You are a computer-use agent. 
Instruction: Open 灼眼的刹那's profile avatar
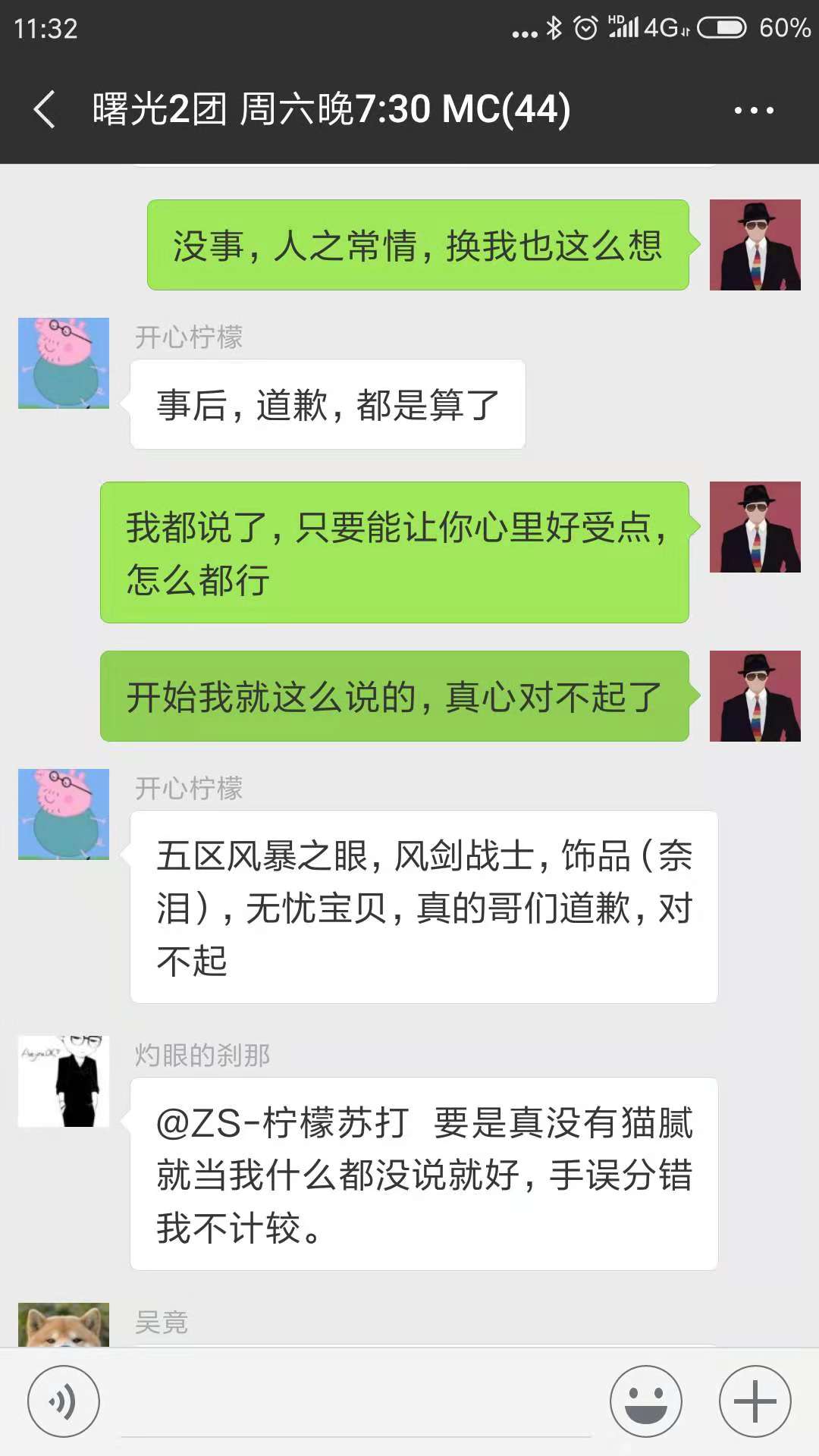(x=64, y=1081)
